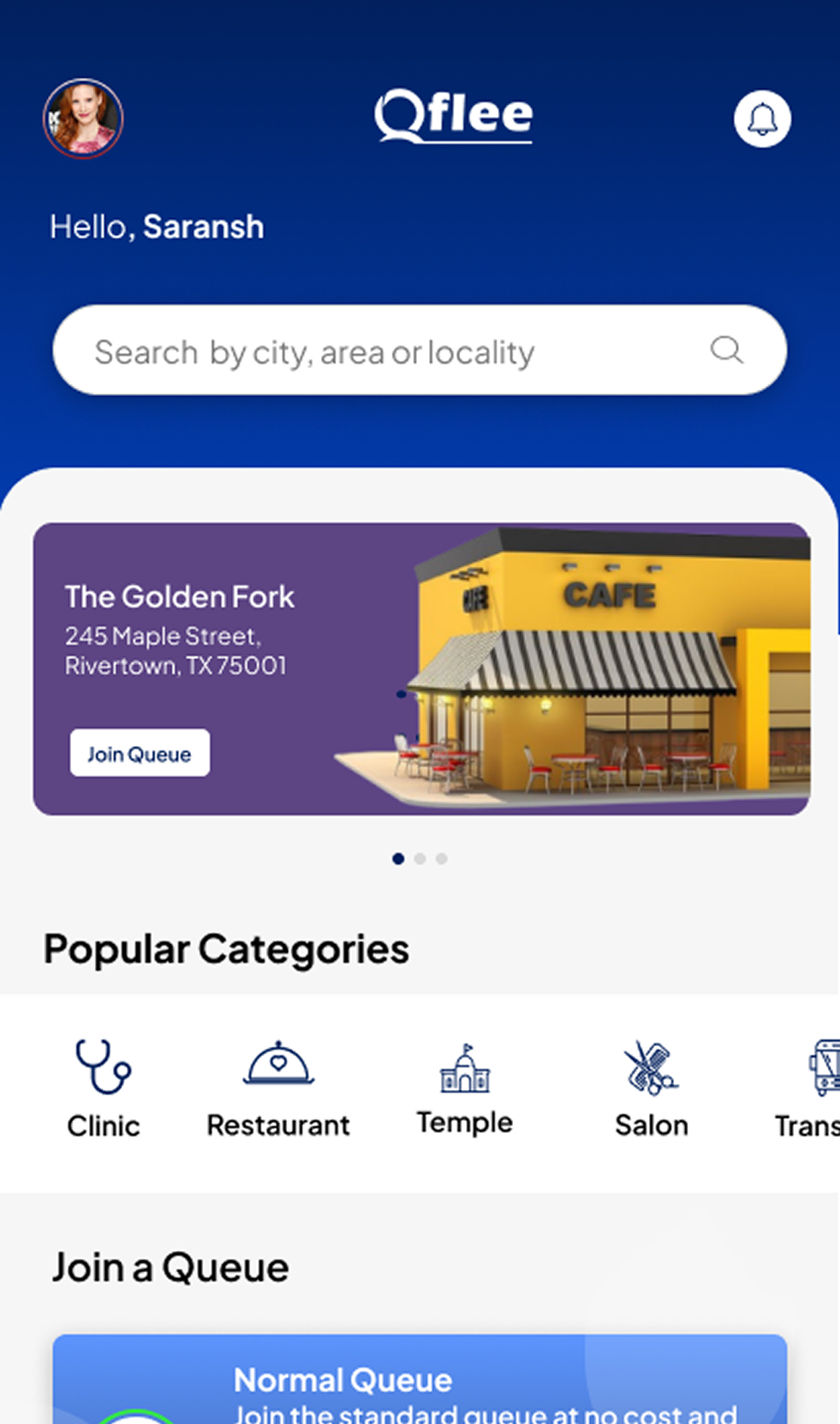This screenshot has width=840, height=1424.
Task: Browse the Temple category
Action: (x=465, y=1088)
